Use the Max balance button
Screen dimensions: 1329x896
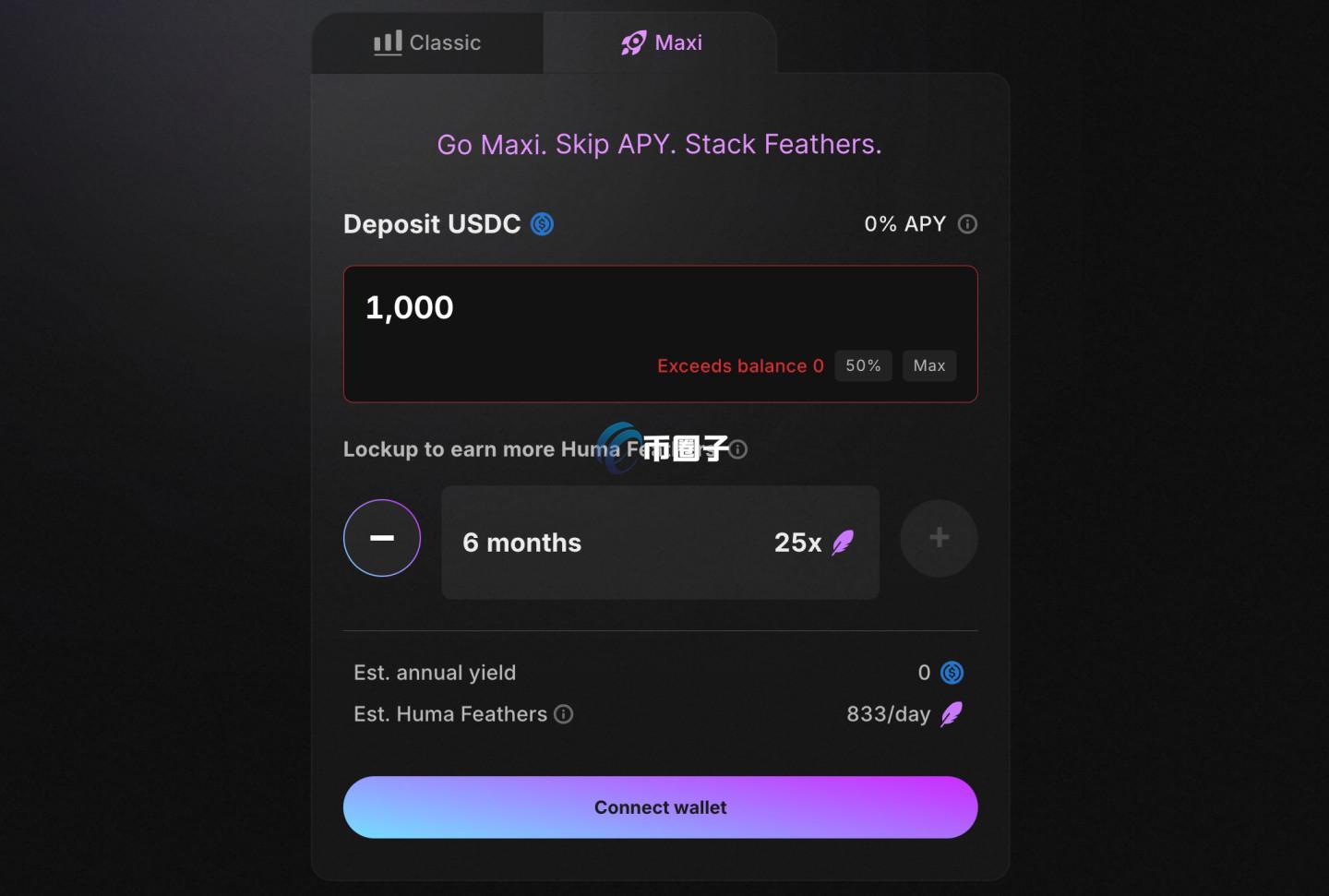click(x=929, y=365)
